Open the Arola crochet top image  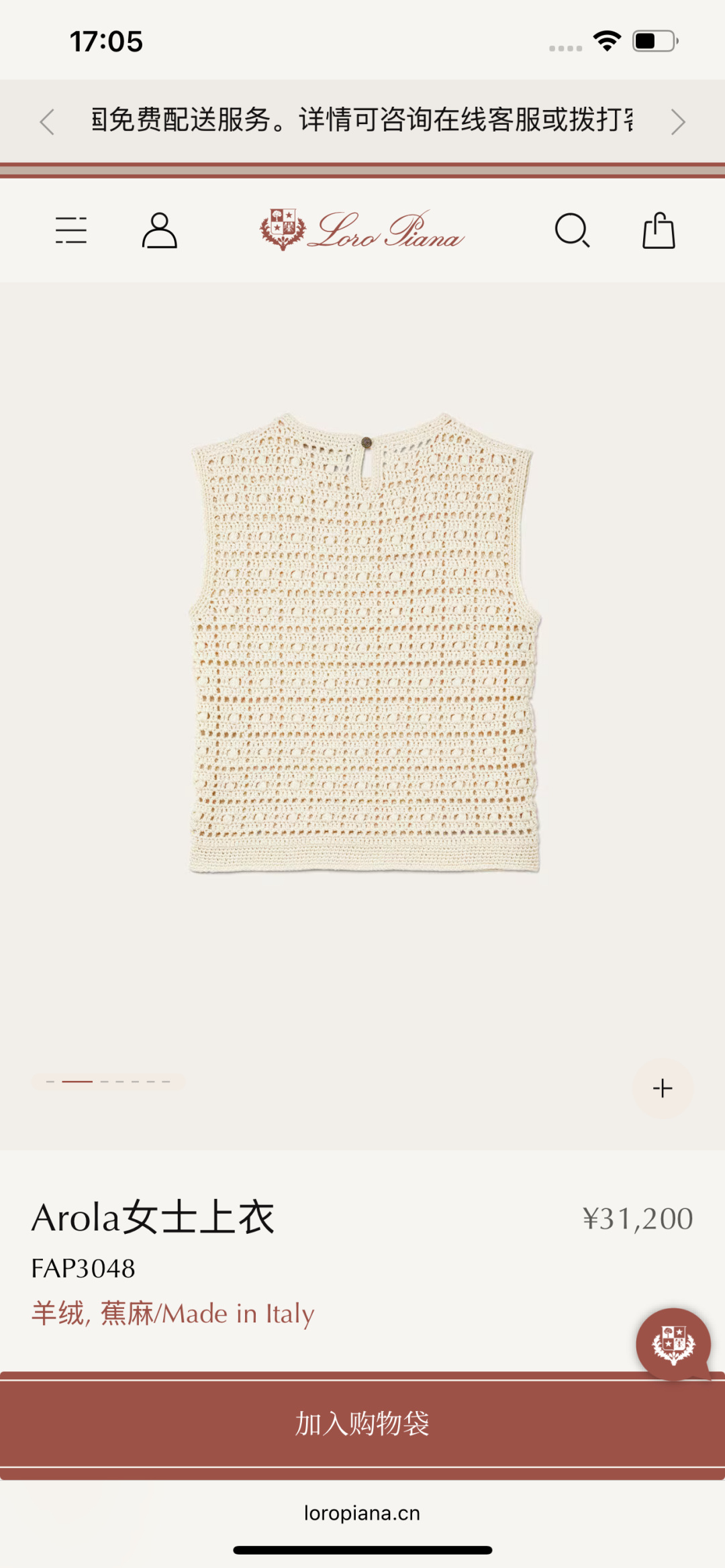[x=365, y=643]
